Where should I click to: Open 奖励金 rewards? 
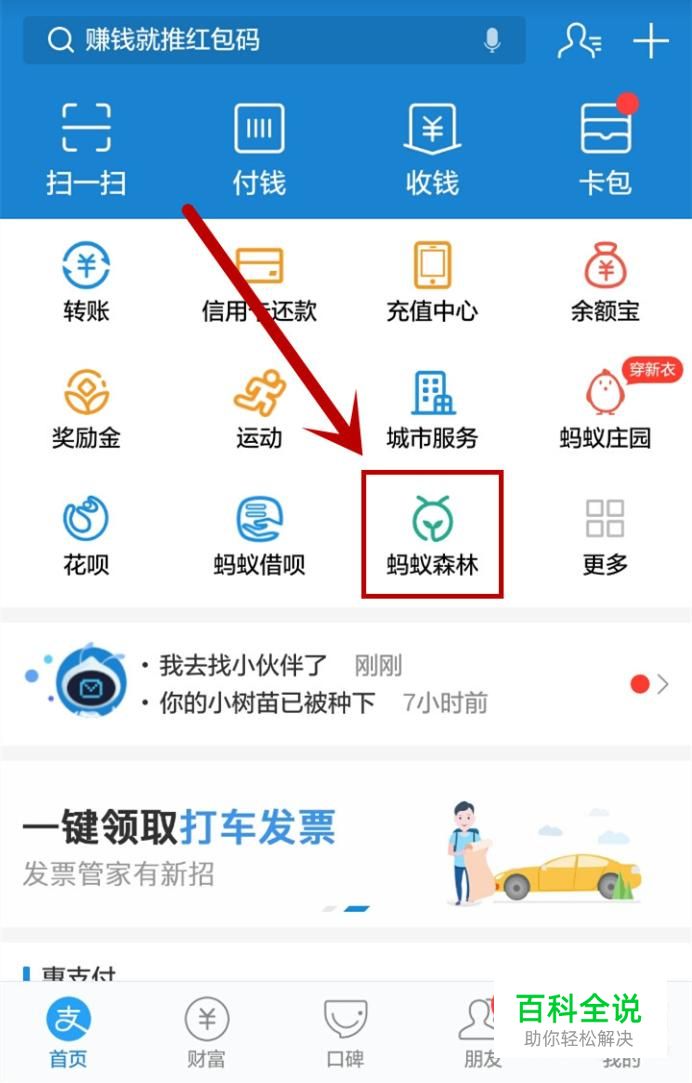click(86, 410)
